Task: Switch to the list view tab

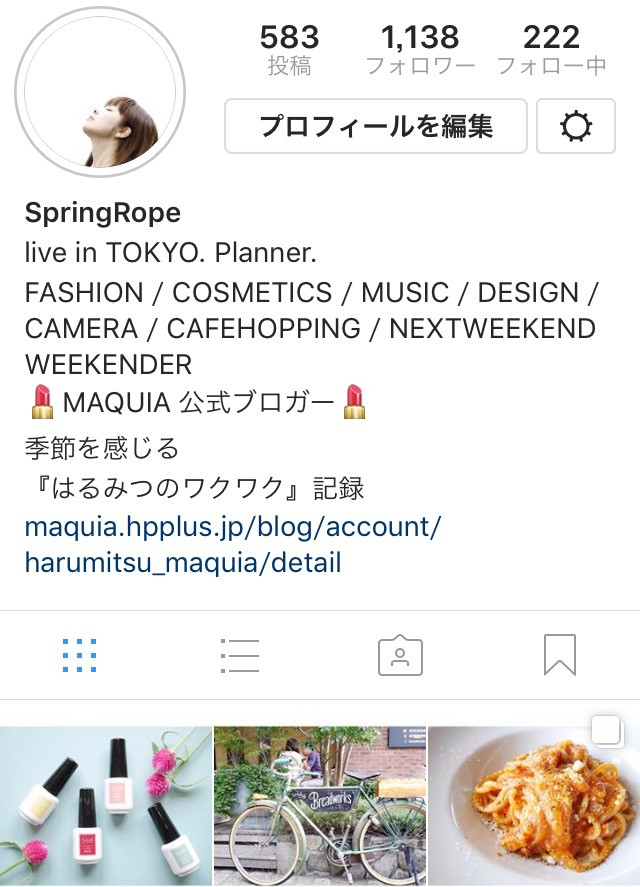Action: 240,655
